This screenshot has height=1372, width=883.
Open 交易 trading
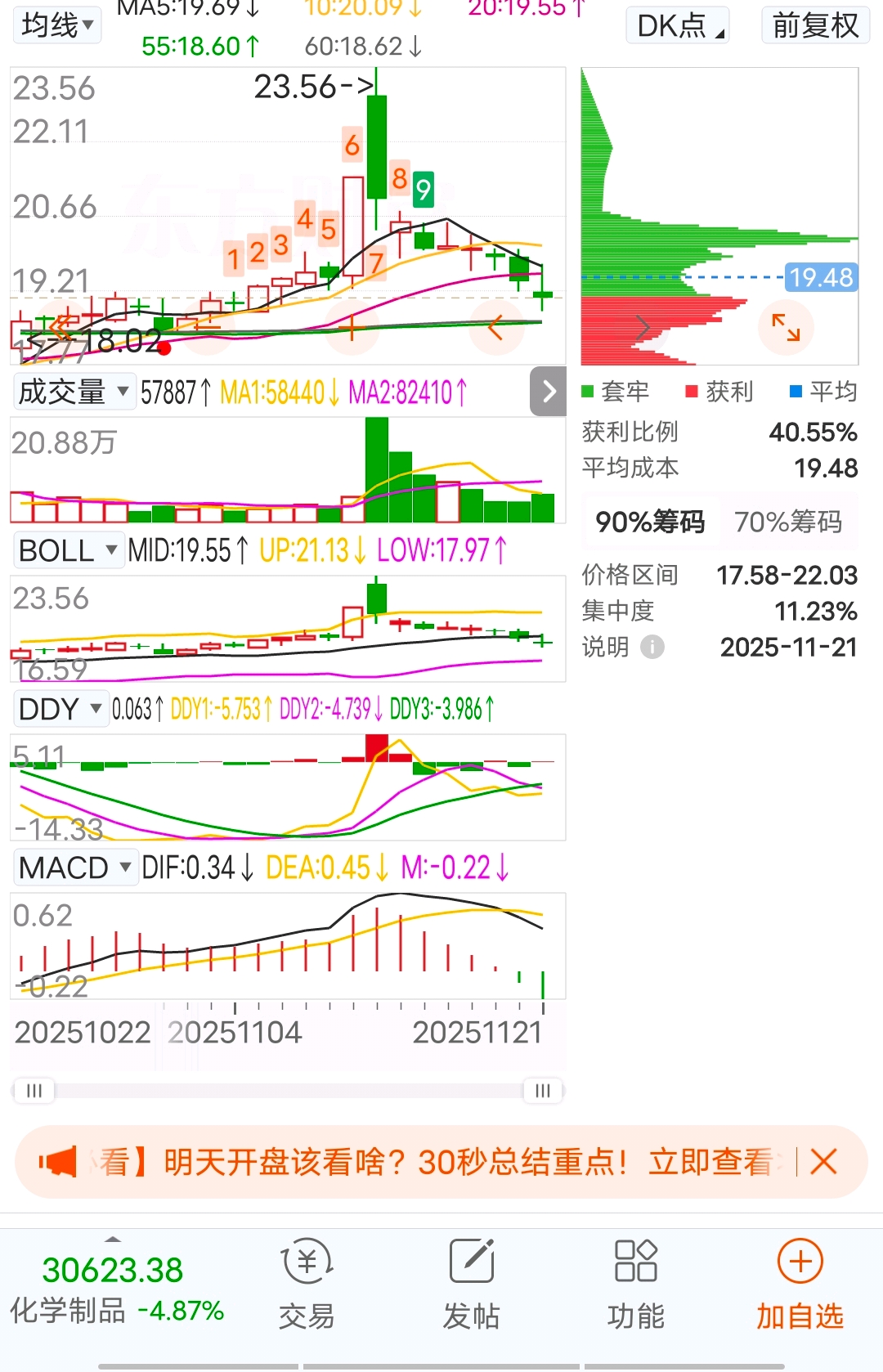(x=307, y=1284)
